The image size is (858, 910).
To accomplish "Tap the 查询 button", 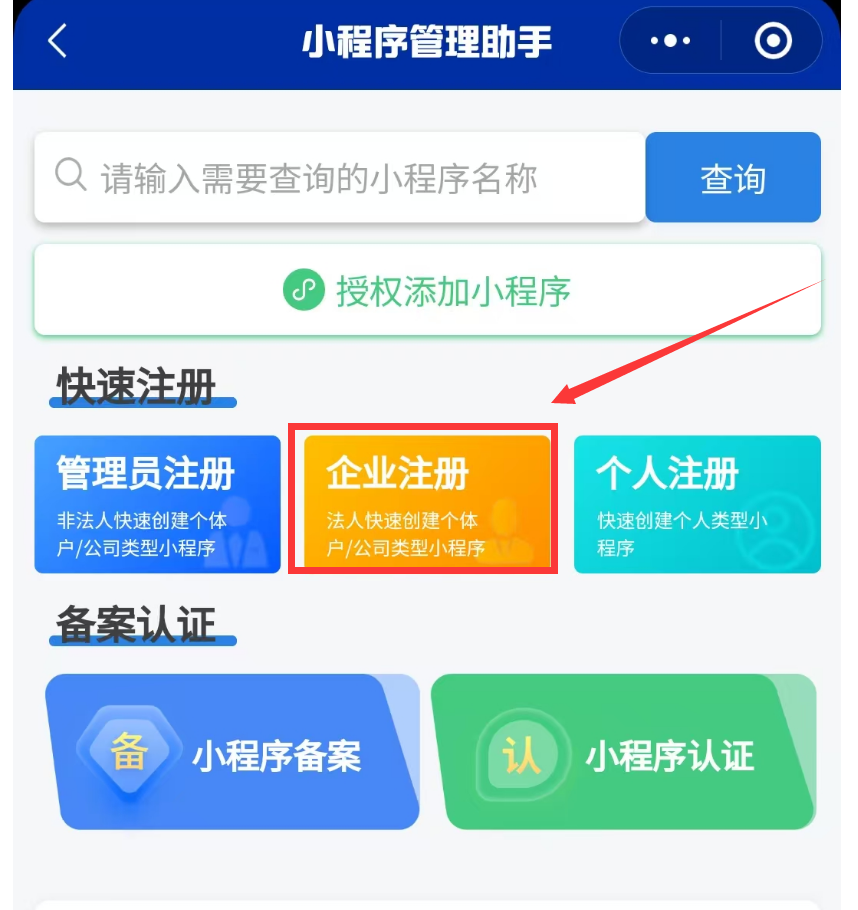I will [733, 178].
